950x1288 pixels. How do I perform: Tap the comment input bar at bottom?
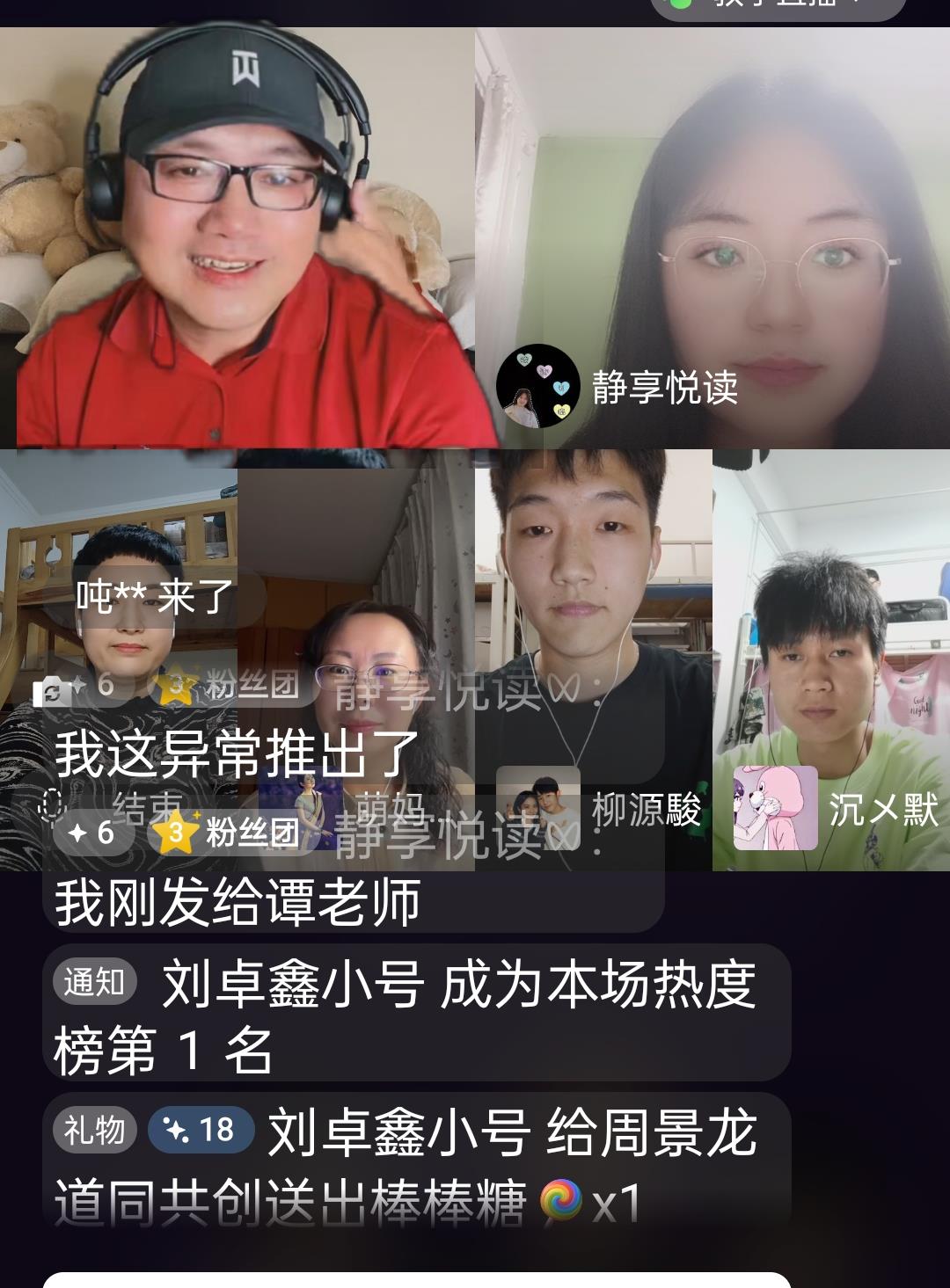[x=416, y=1279]
